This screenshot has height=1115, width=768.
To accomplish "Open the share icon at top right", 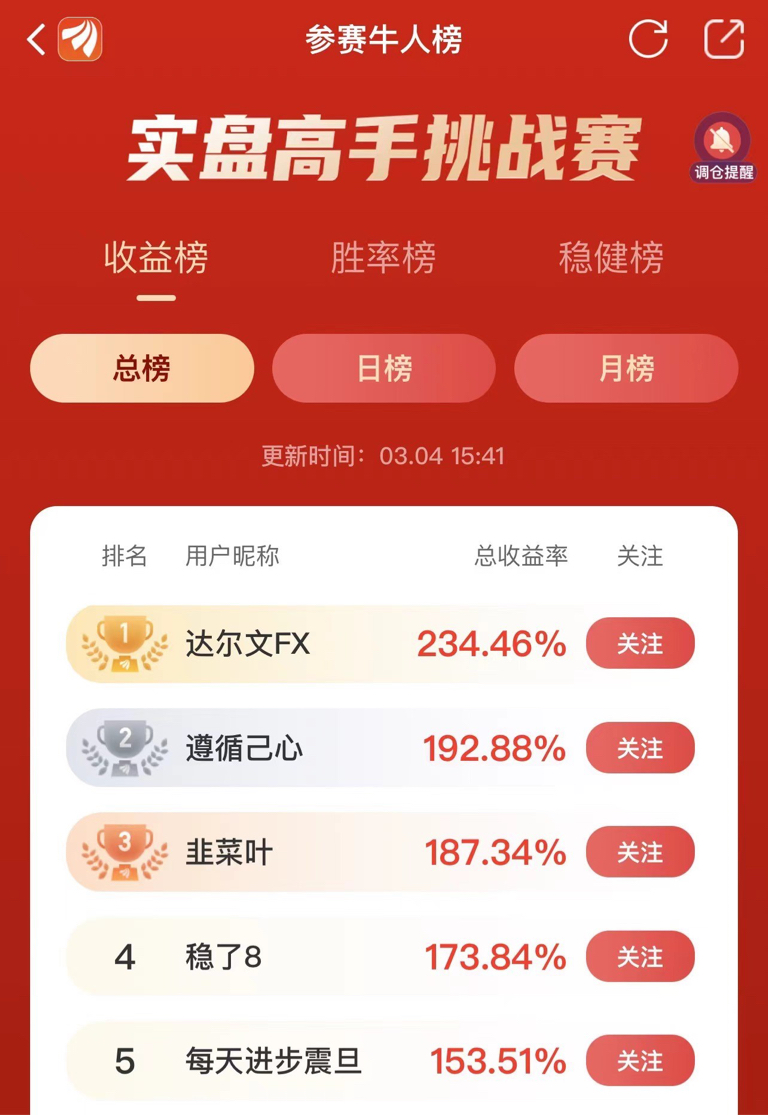I will coord(724,38).
